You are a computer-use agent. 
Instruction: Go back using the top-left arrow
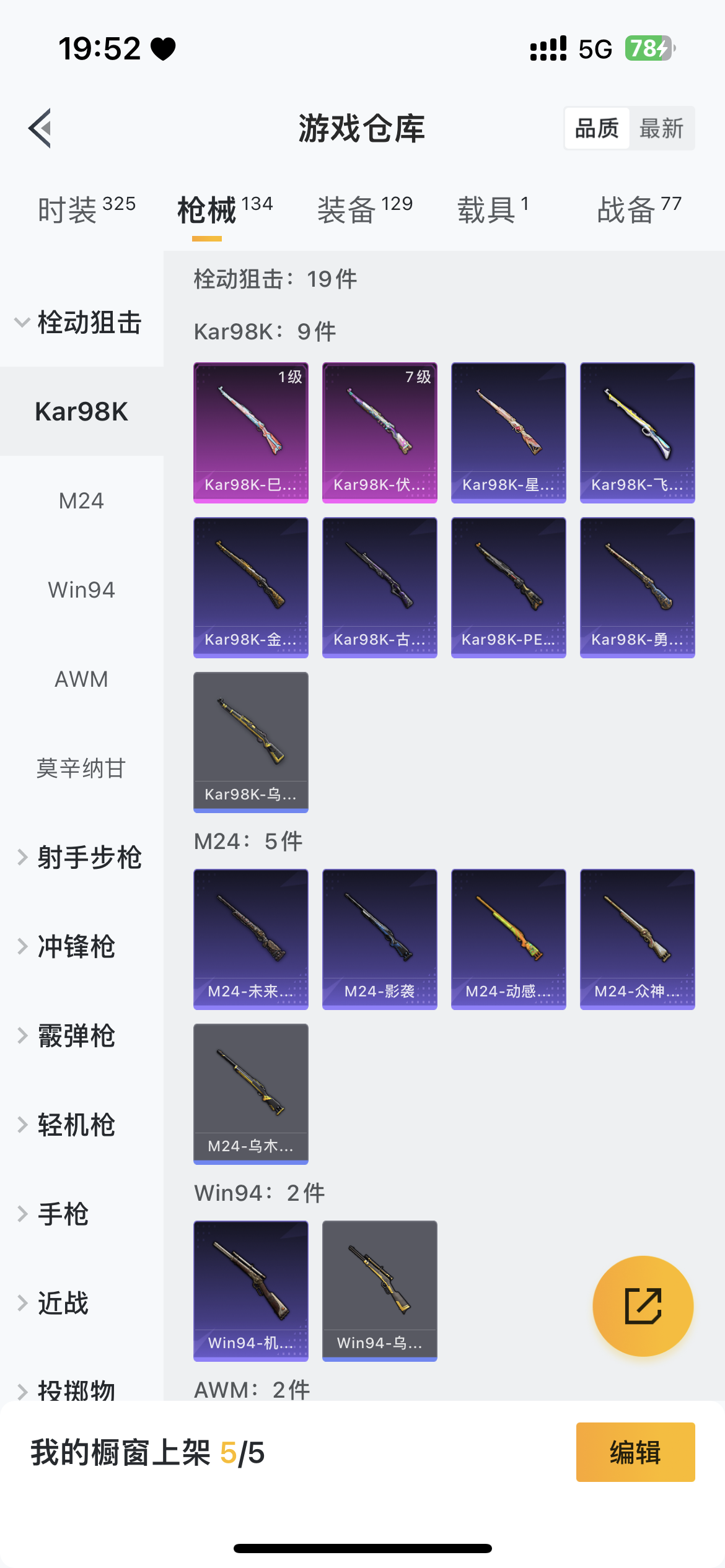pyautogui.click(x=40, y=128)
